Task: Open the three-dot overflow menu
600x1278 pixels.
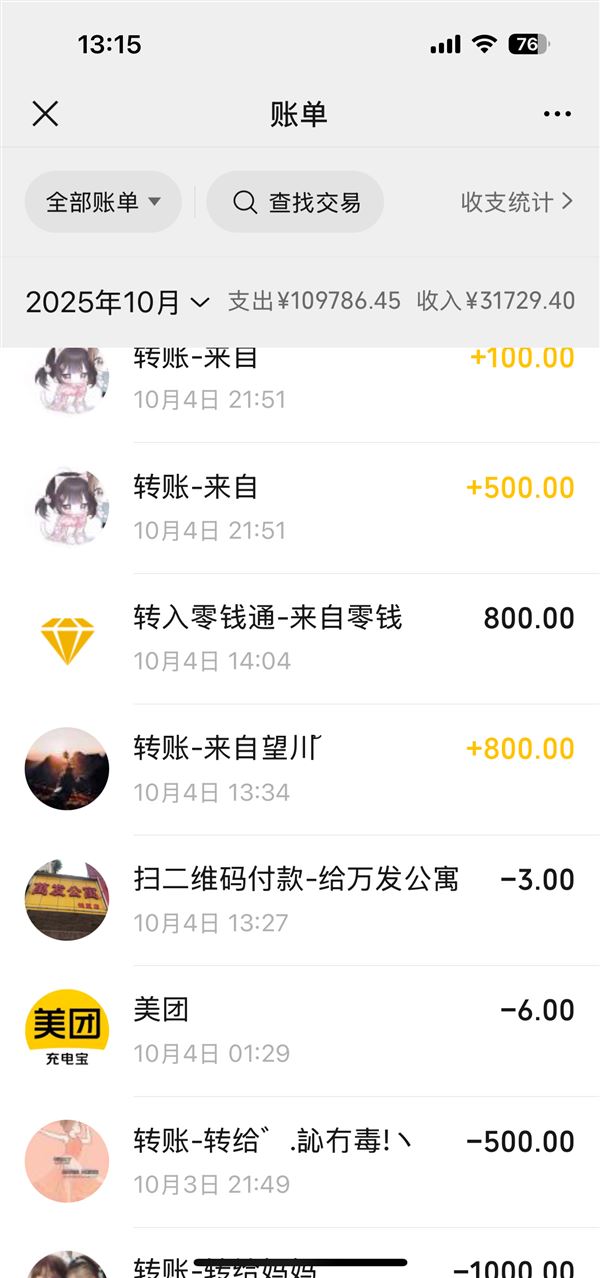Action: click(557, 114)
